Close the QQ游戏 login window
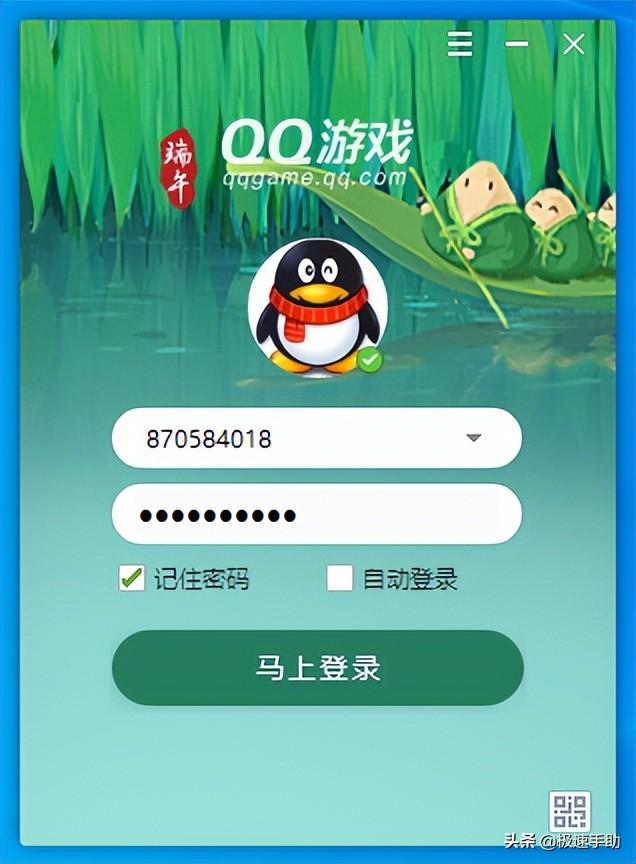The width and height of the screenshot is (636, 864). pyautogui.click(x=573, y=44)
